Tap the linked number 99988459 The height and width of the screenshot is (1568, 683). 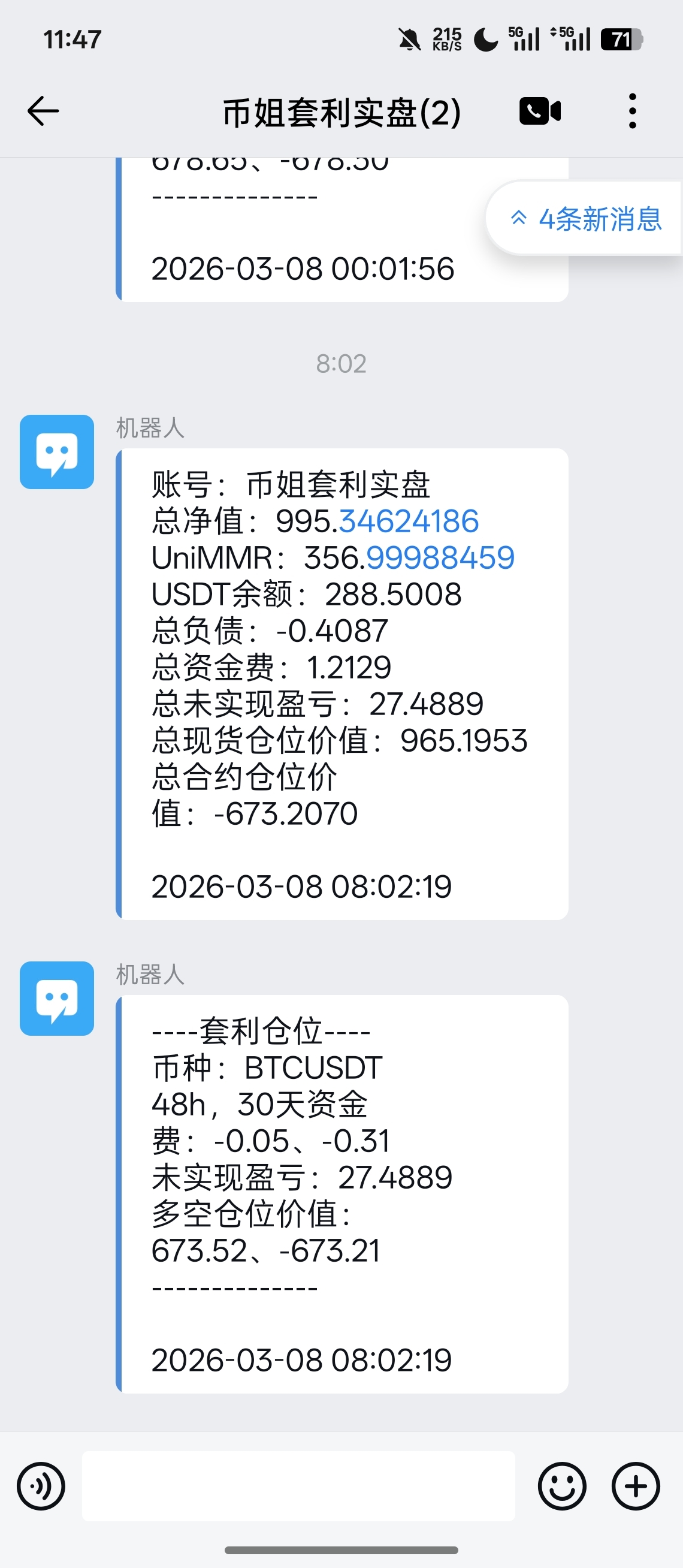pos(440,558)
